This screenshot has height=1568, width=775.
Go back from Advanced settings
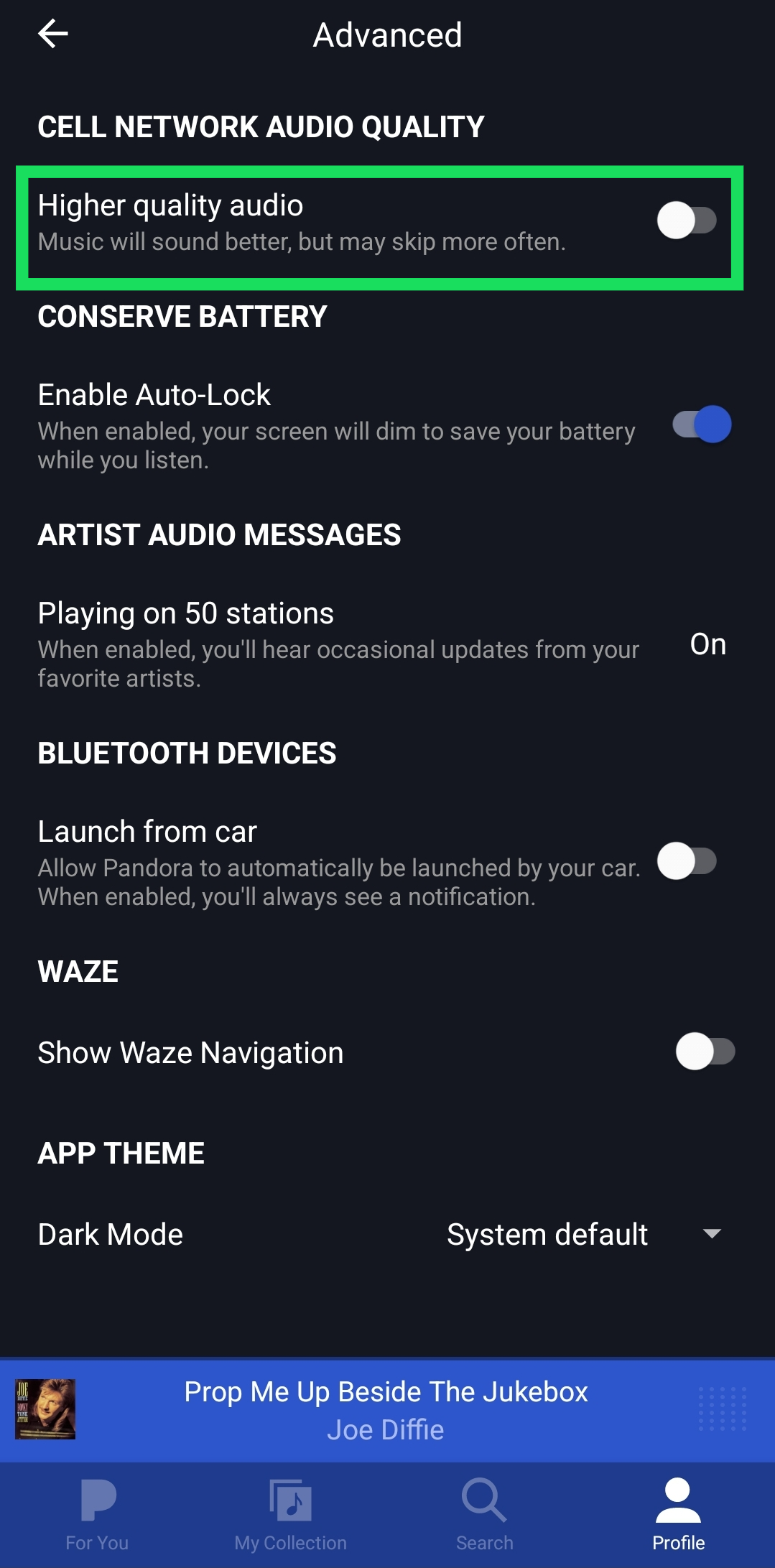coord(53,34)
